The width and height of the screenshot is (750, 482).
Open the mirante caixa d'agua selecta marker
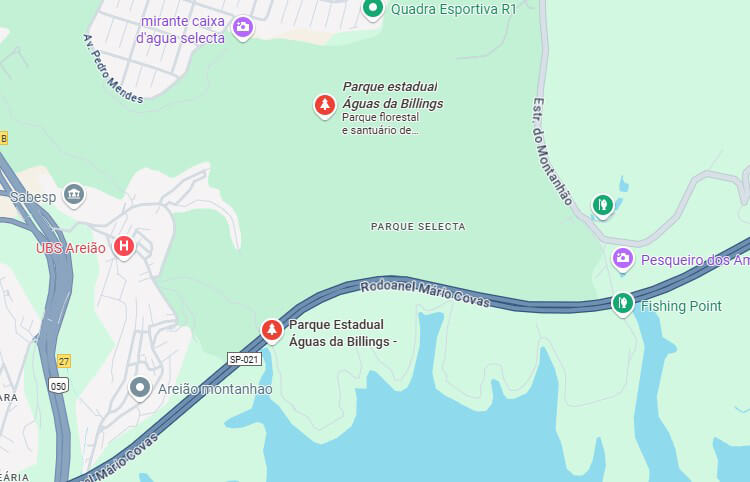242,27
